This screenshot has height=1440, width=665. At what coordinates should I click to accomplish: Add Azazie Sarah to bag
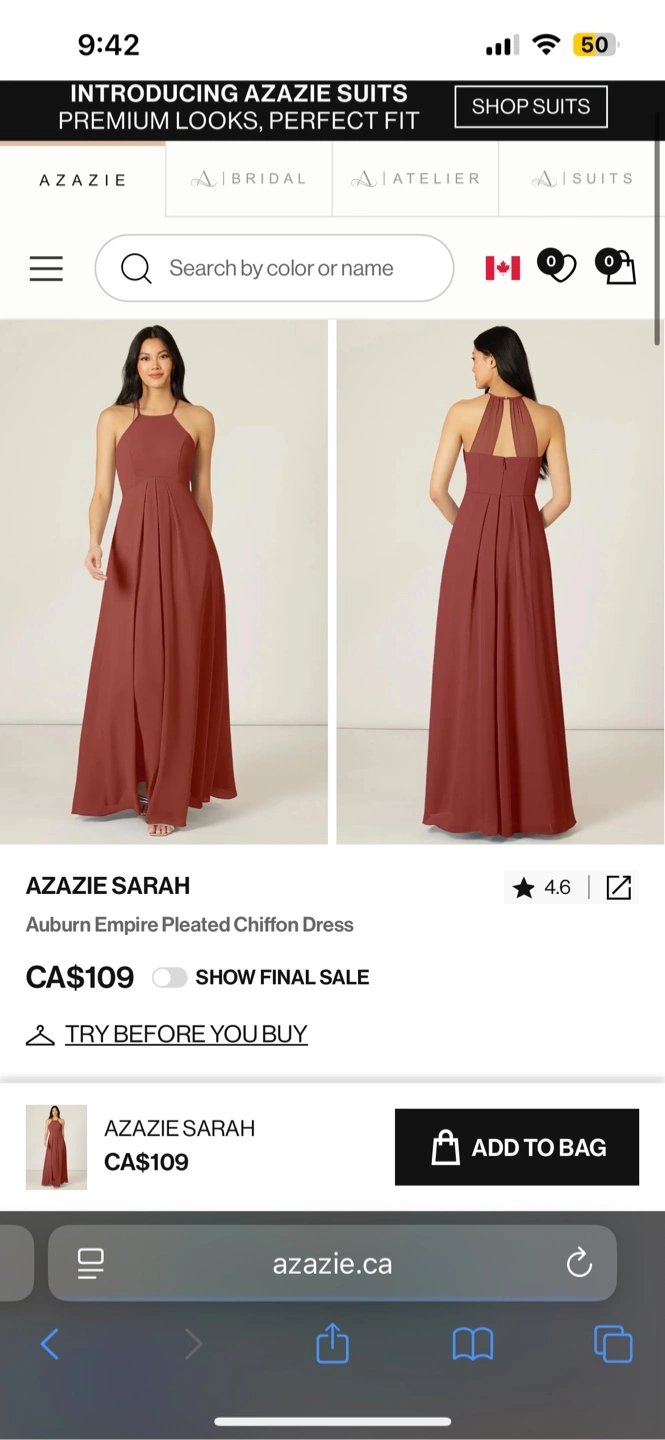[x=517, y=1147]
